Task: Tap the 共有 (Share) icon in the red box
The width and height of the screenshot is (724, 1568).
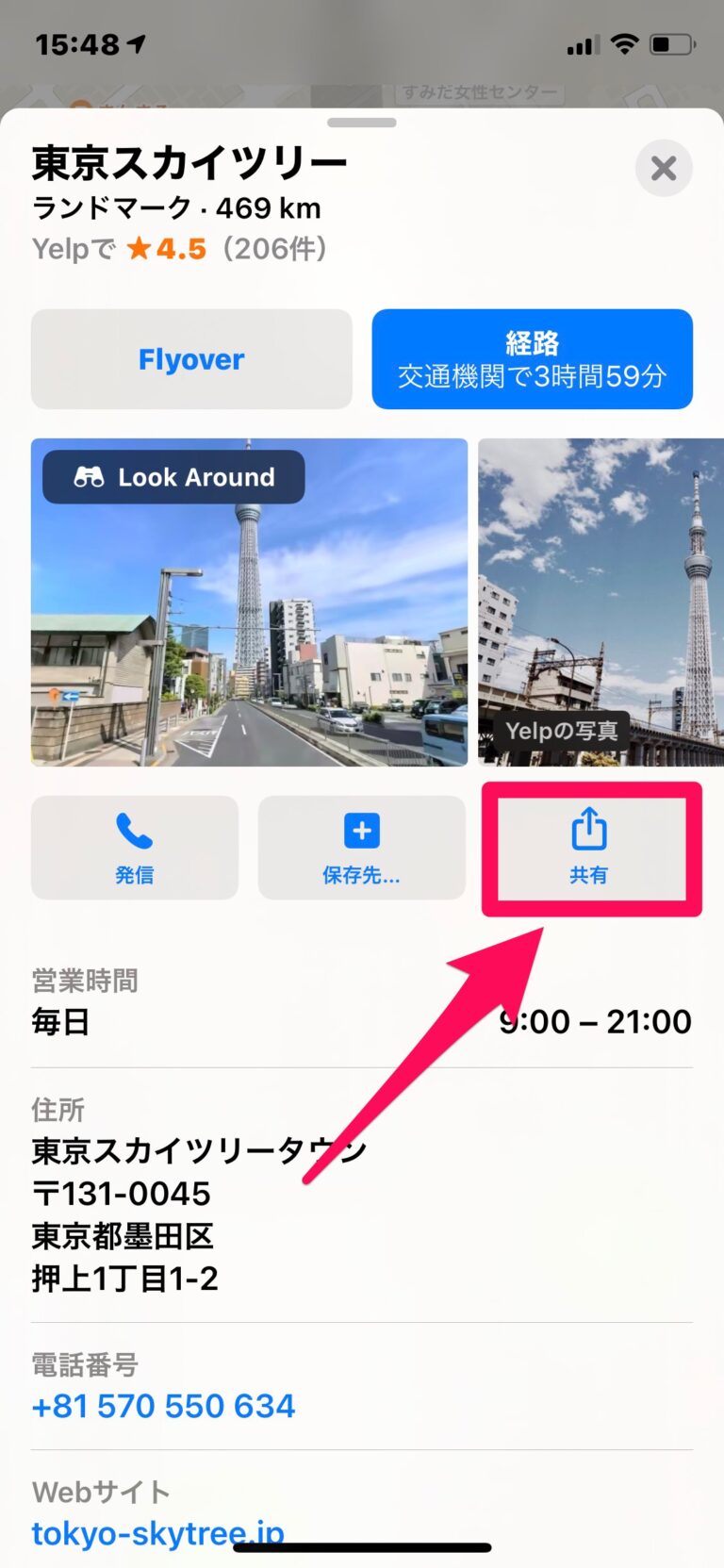Action: (590, 830)
